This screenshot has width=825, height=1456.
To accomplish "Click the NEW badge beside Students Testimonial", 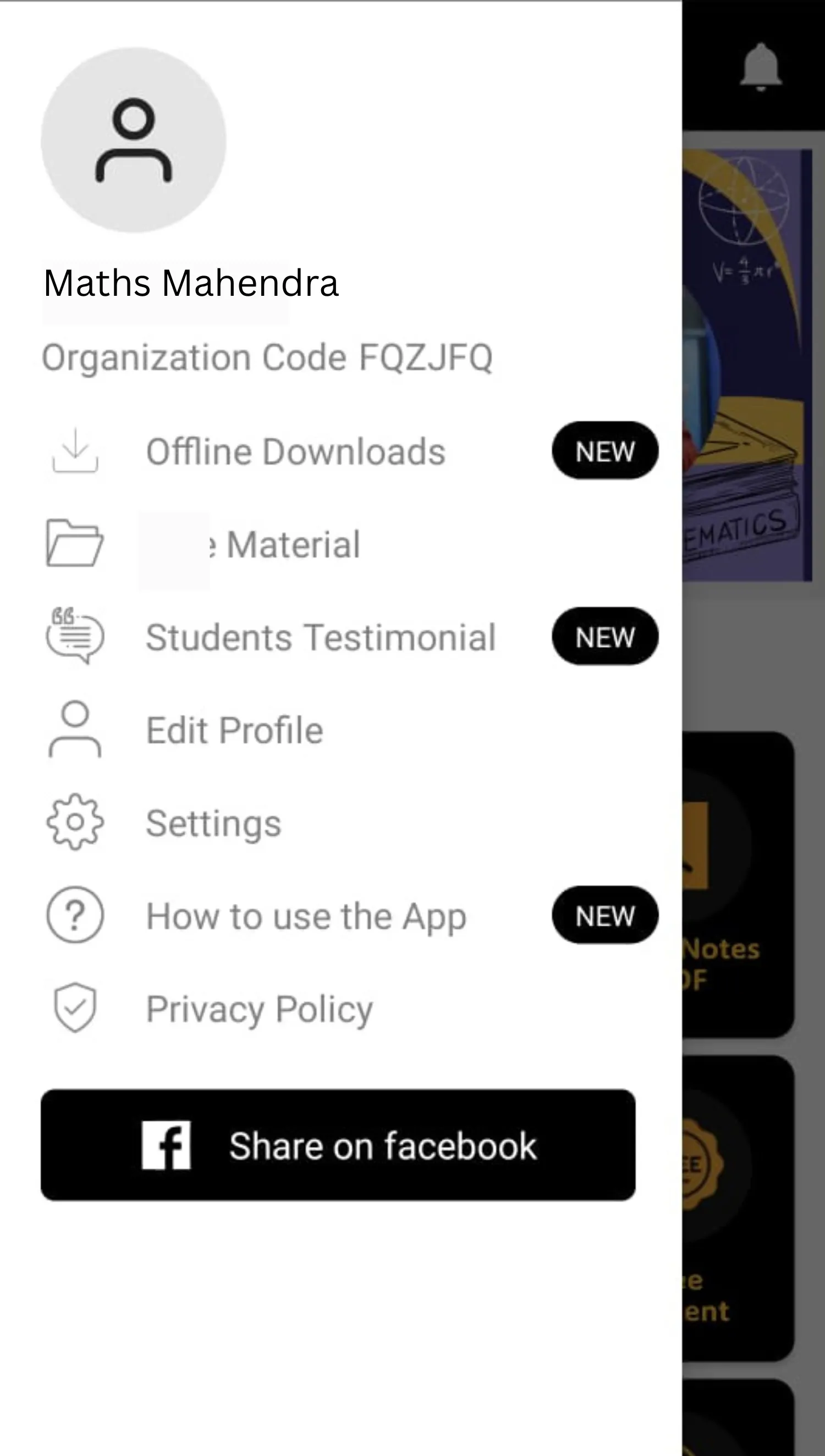I will click(604, 637).
